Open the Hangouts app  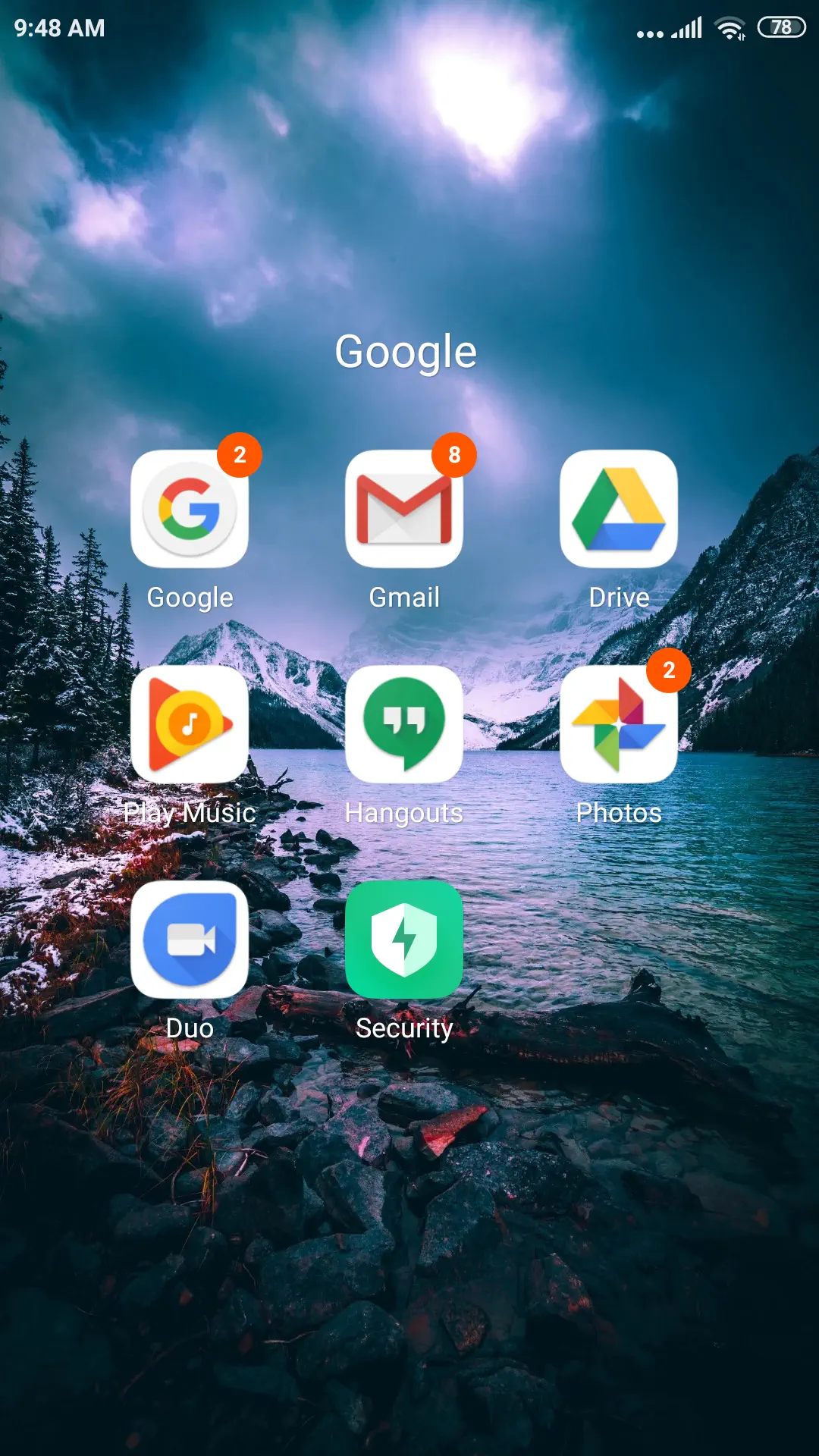404,724
